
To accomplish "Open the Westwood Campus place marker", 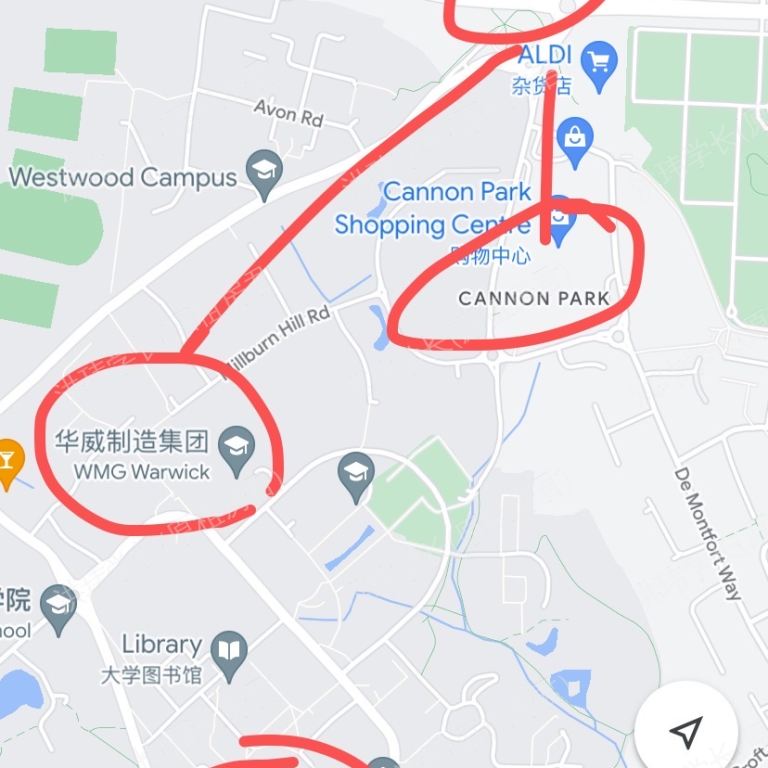I will (x=264, y=174).
